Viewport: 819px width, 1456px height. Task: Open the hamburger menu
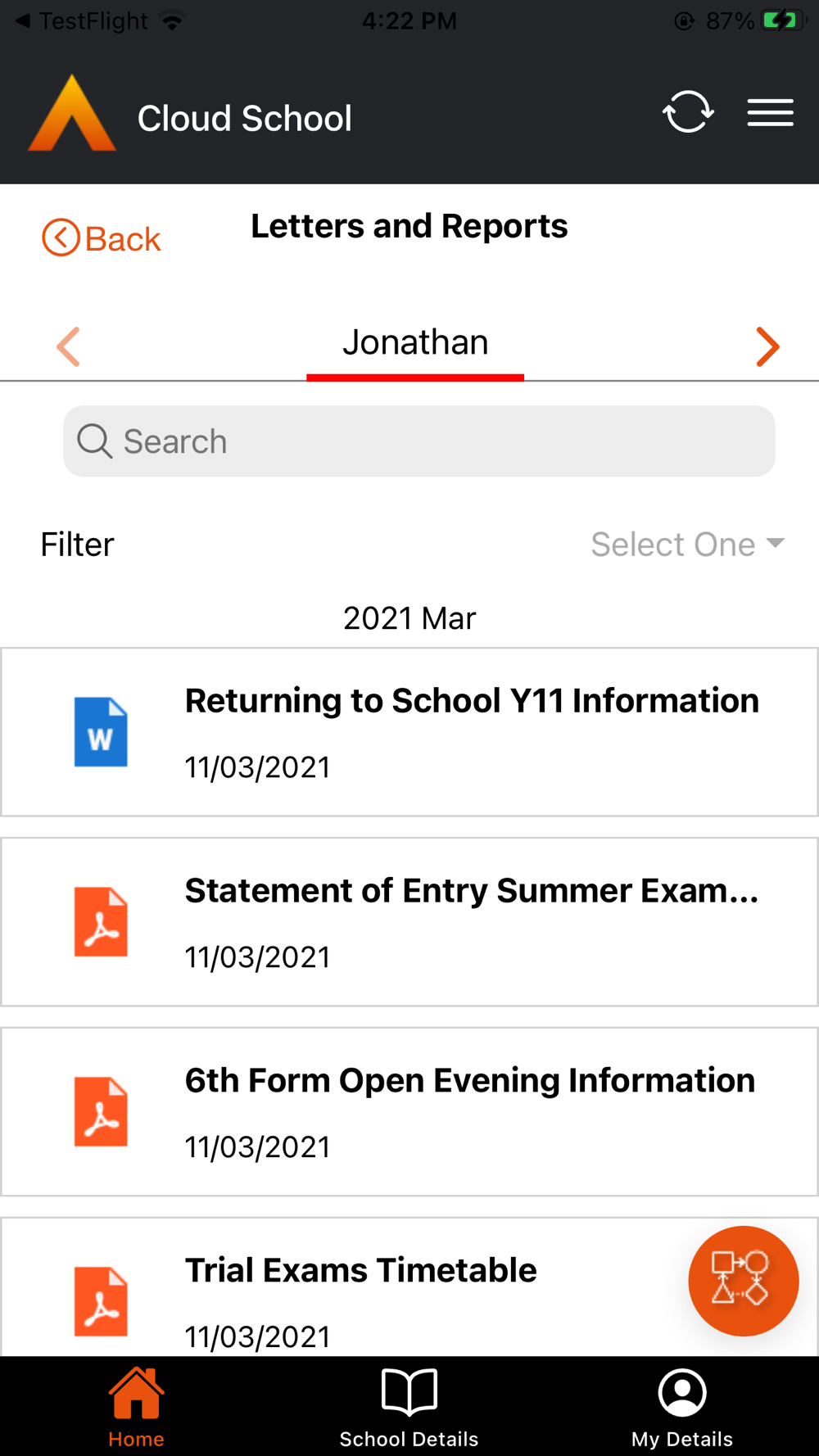(770, 112)
